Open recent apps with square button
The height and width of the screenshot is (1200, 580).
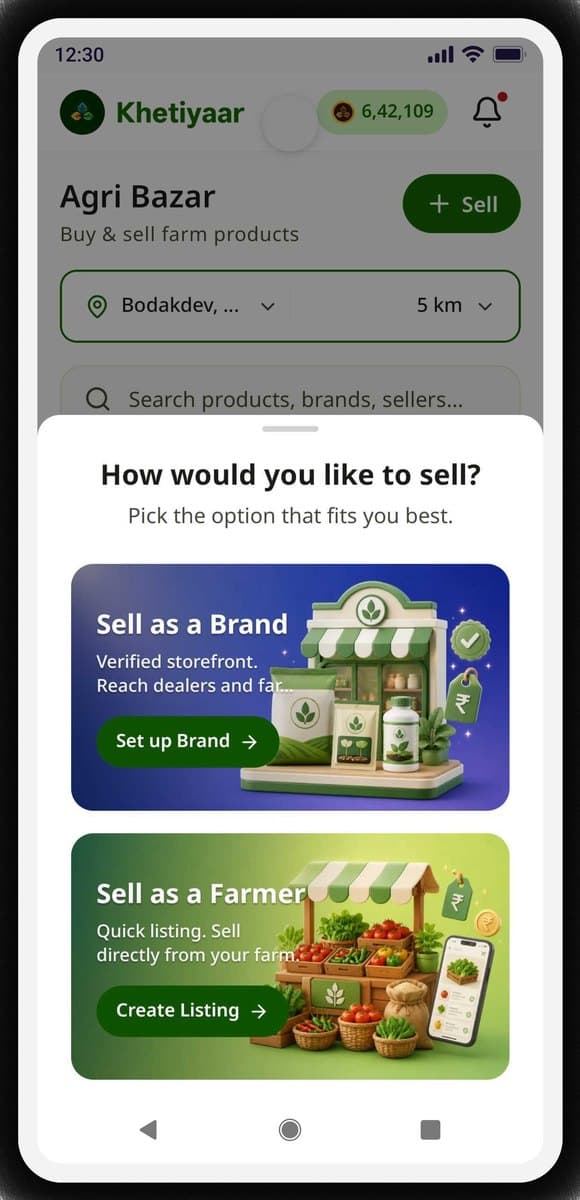[x=430, y=1129]
